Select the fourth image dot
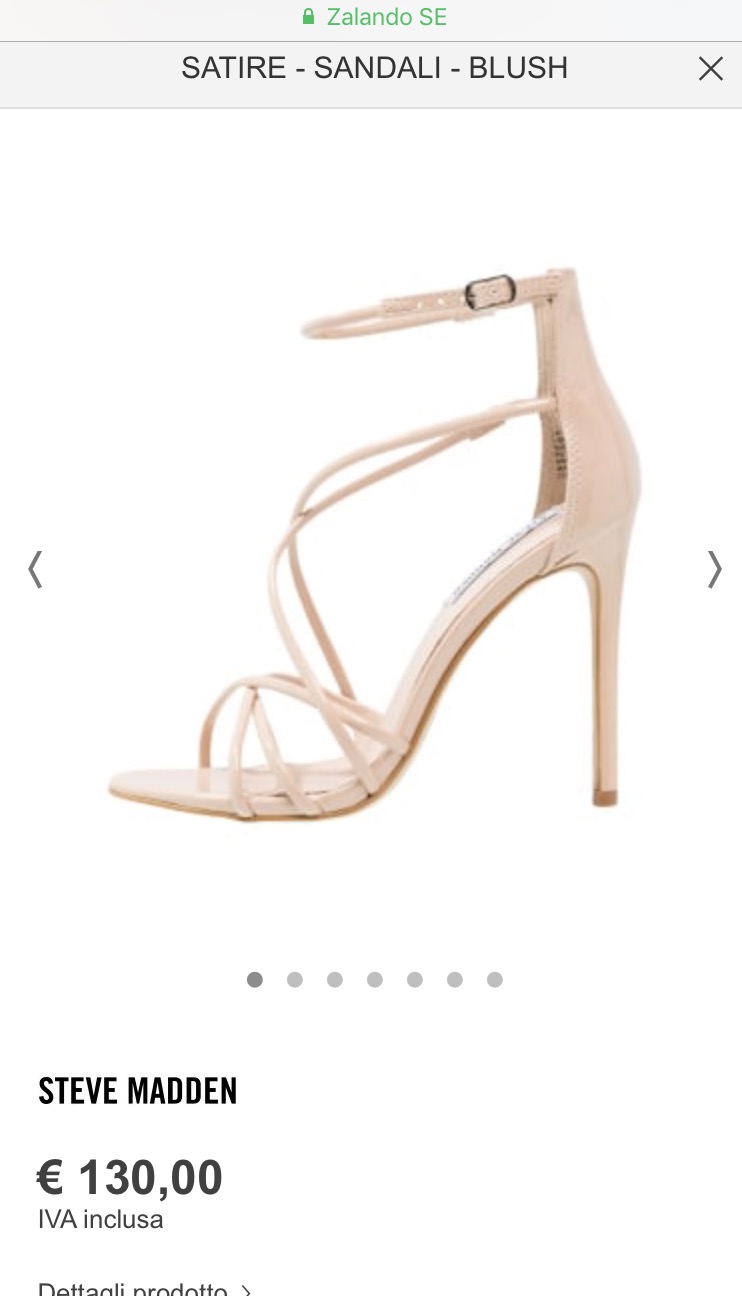The height and width of the screenshot is (1296, 742). pyautogui.click(x=375, y=980)
